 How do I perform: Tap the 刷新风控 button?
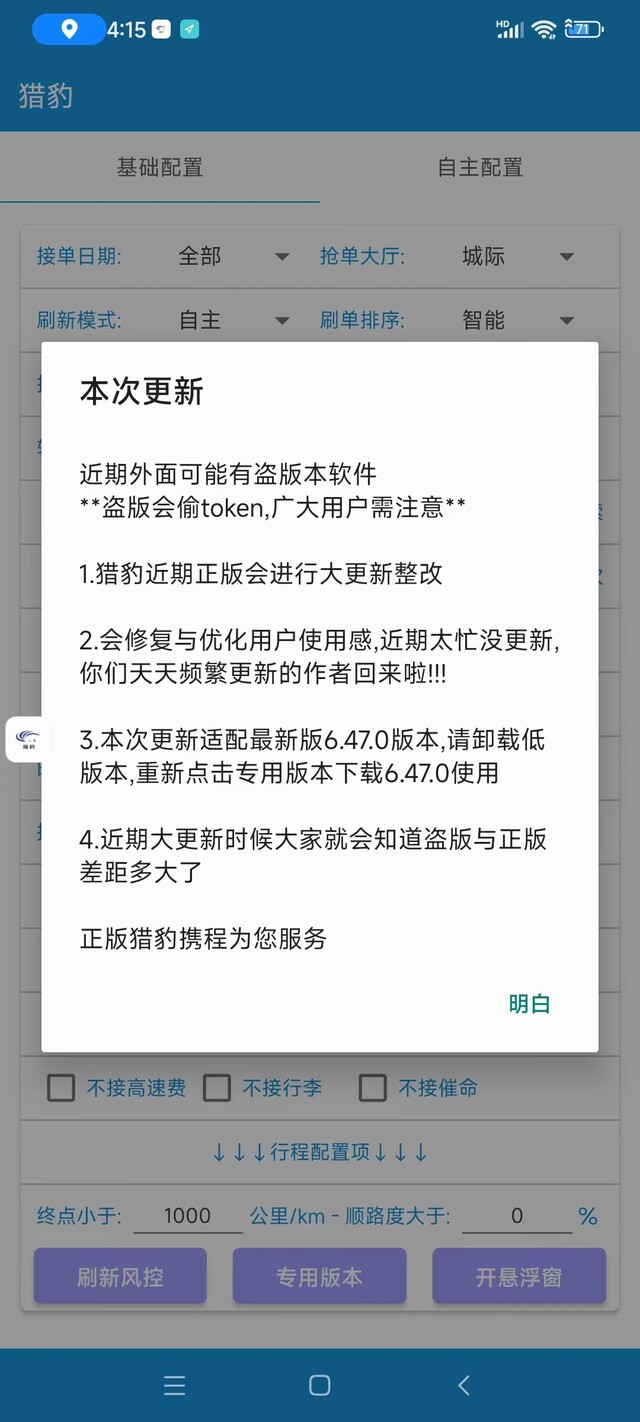point(120,1276)
